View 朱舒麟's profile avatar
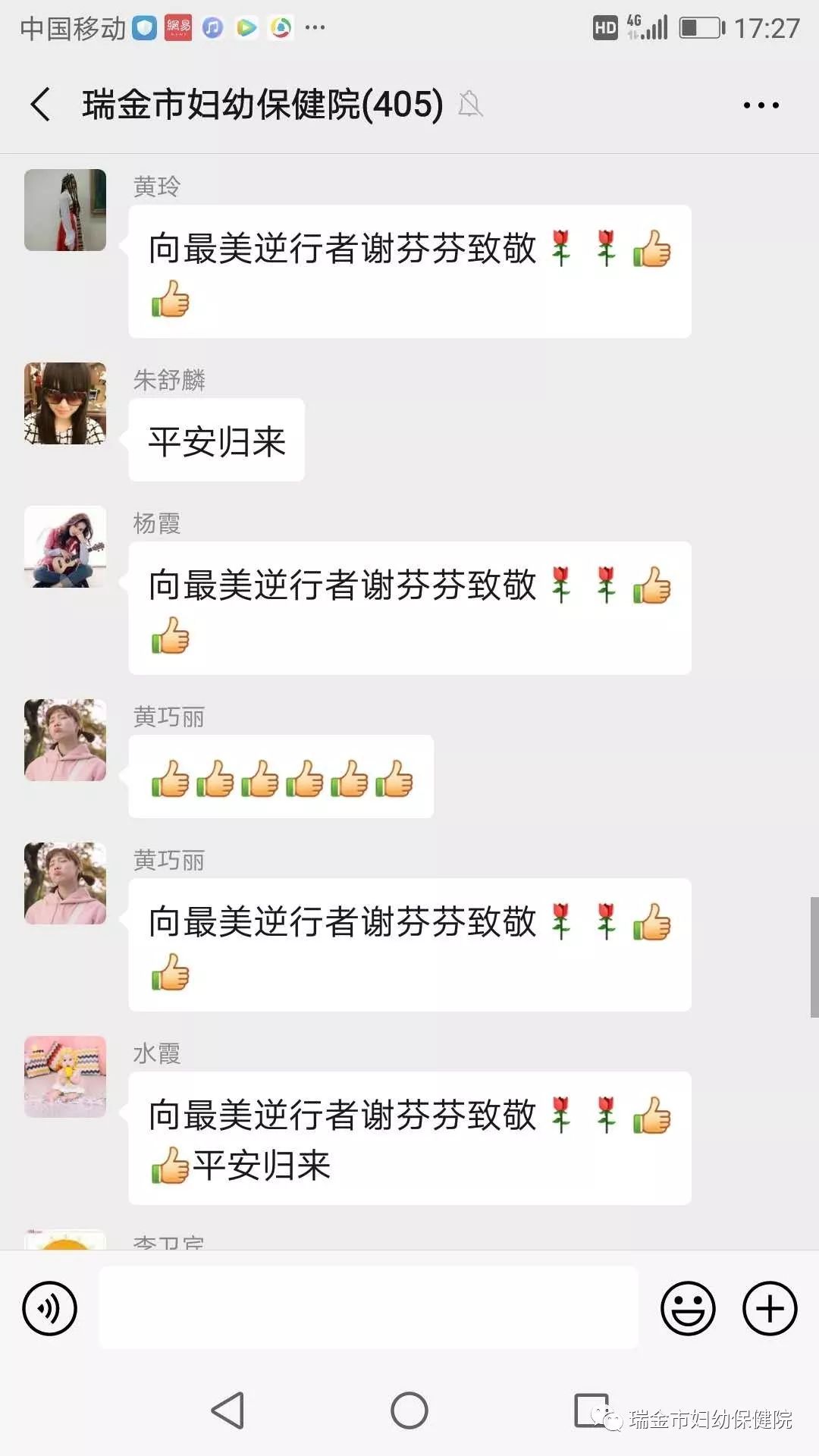The width and height of the screenshot is (819, 1456). click(65, 403)
